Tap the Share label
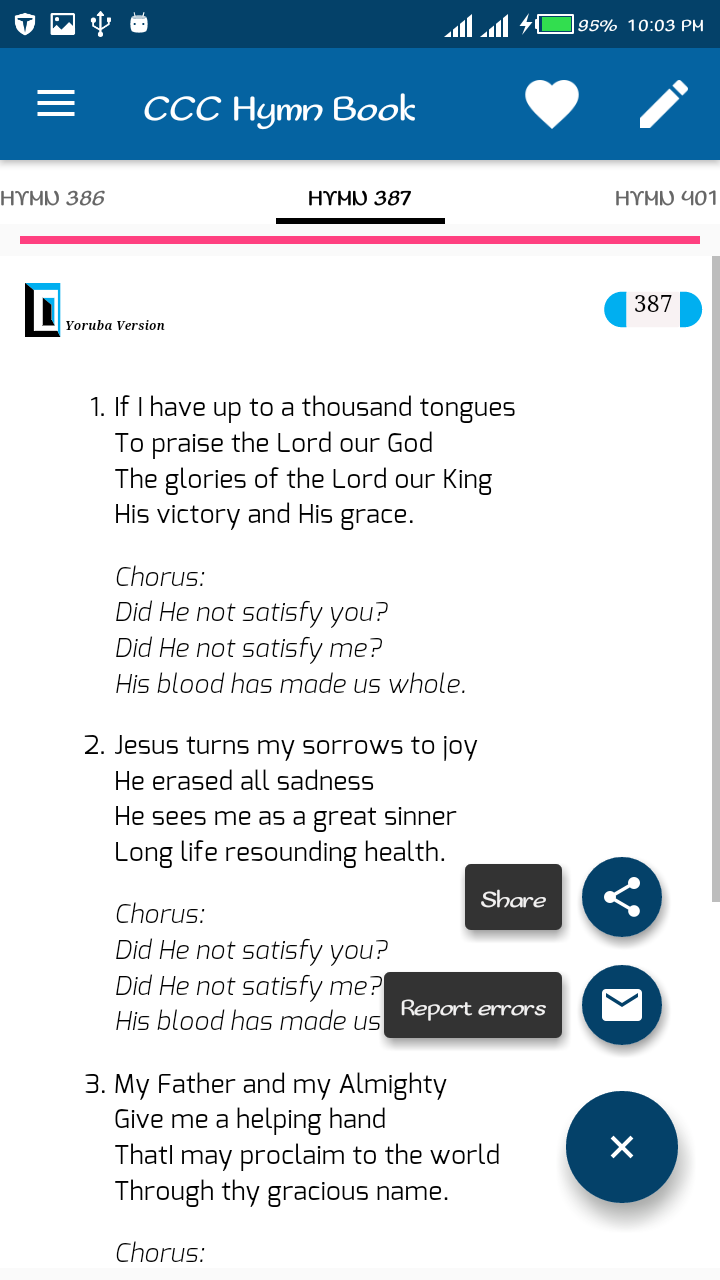Image resolution: width=720 pixels, height=1280 pixels. tap(513, 898)
